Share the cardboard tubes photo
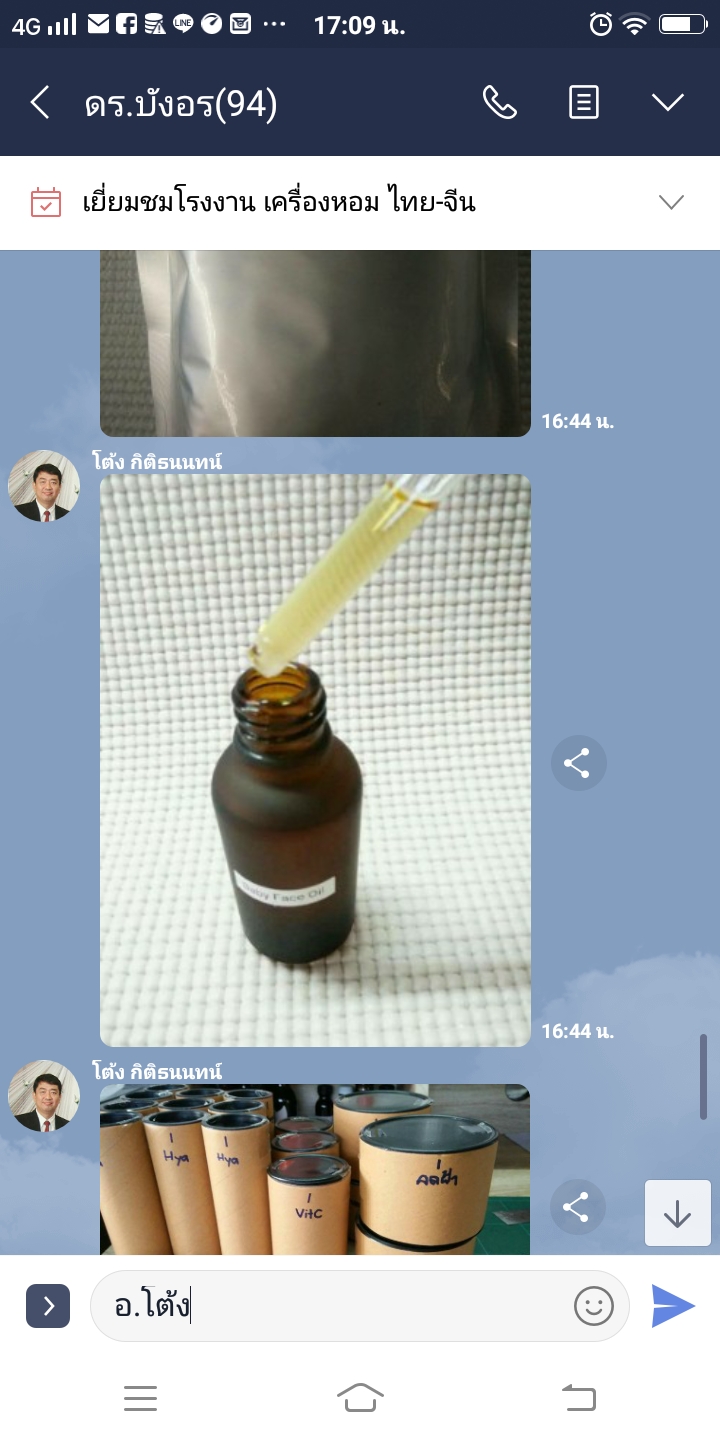The image size is (720, 1440). tap(576, 1208)
